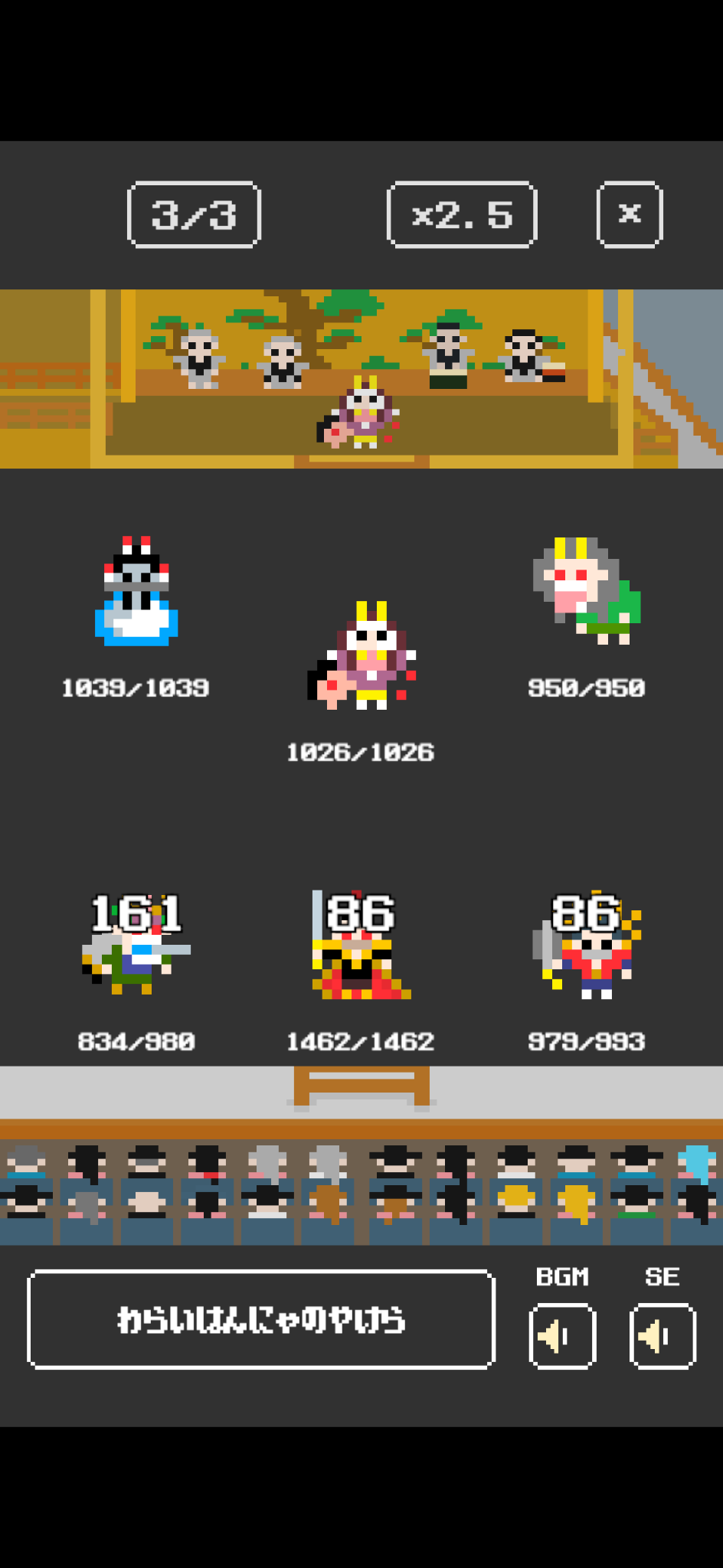Image resolution: width=723 pixels, height=1568 pixels.
Task: Close the battle screen with X
Action: [x=630, y=214]
